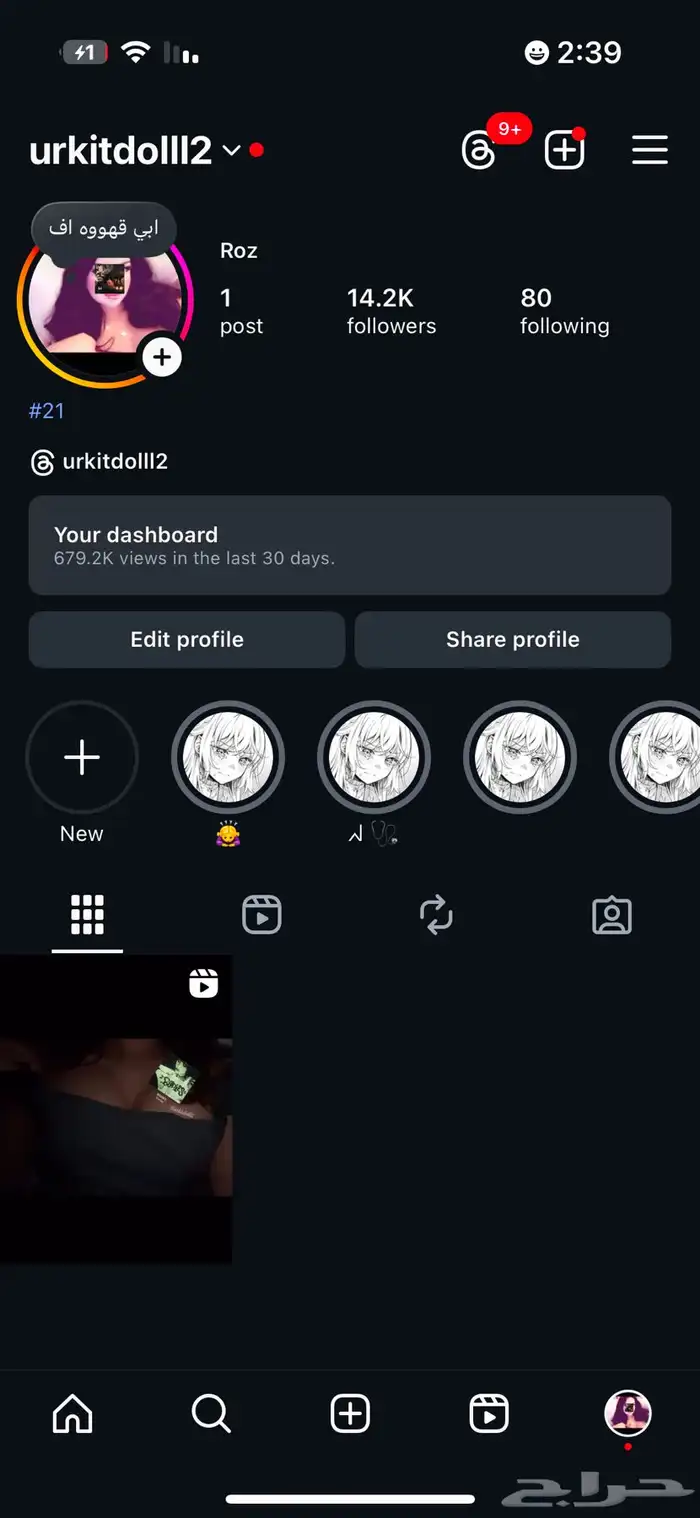
Task: Tap Share profile
Action: coord(512,640)
